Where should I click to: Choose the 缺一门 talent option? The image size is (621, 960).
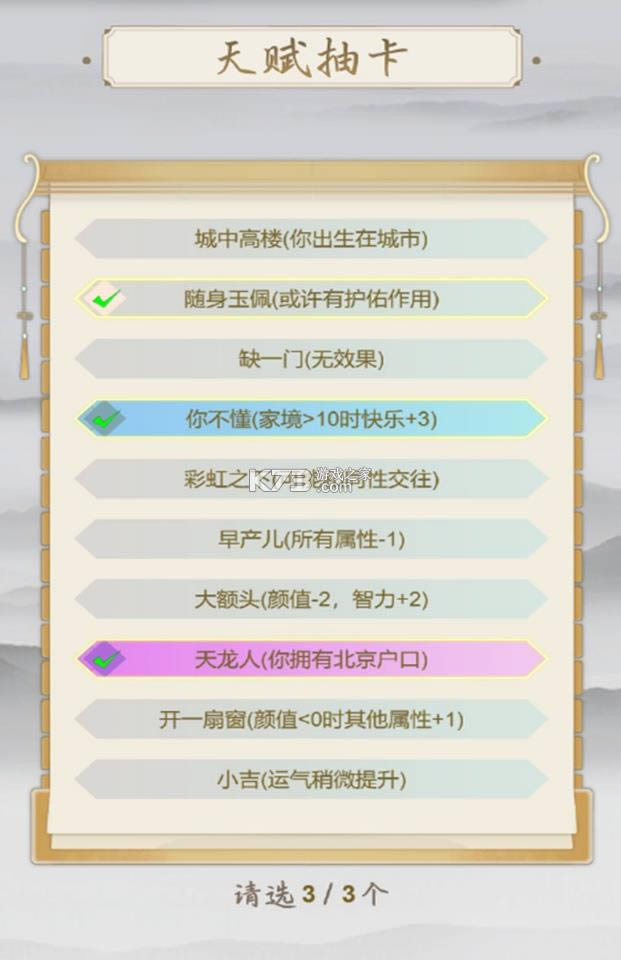pyautogui.click(x=310, y=359)
